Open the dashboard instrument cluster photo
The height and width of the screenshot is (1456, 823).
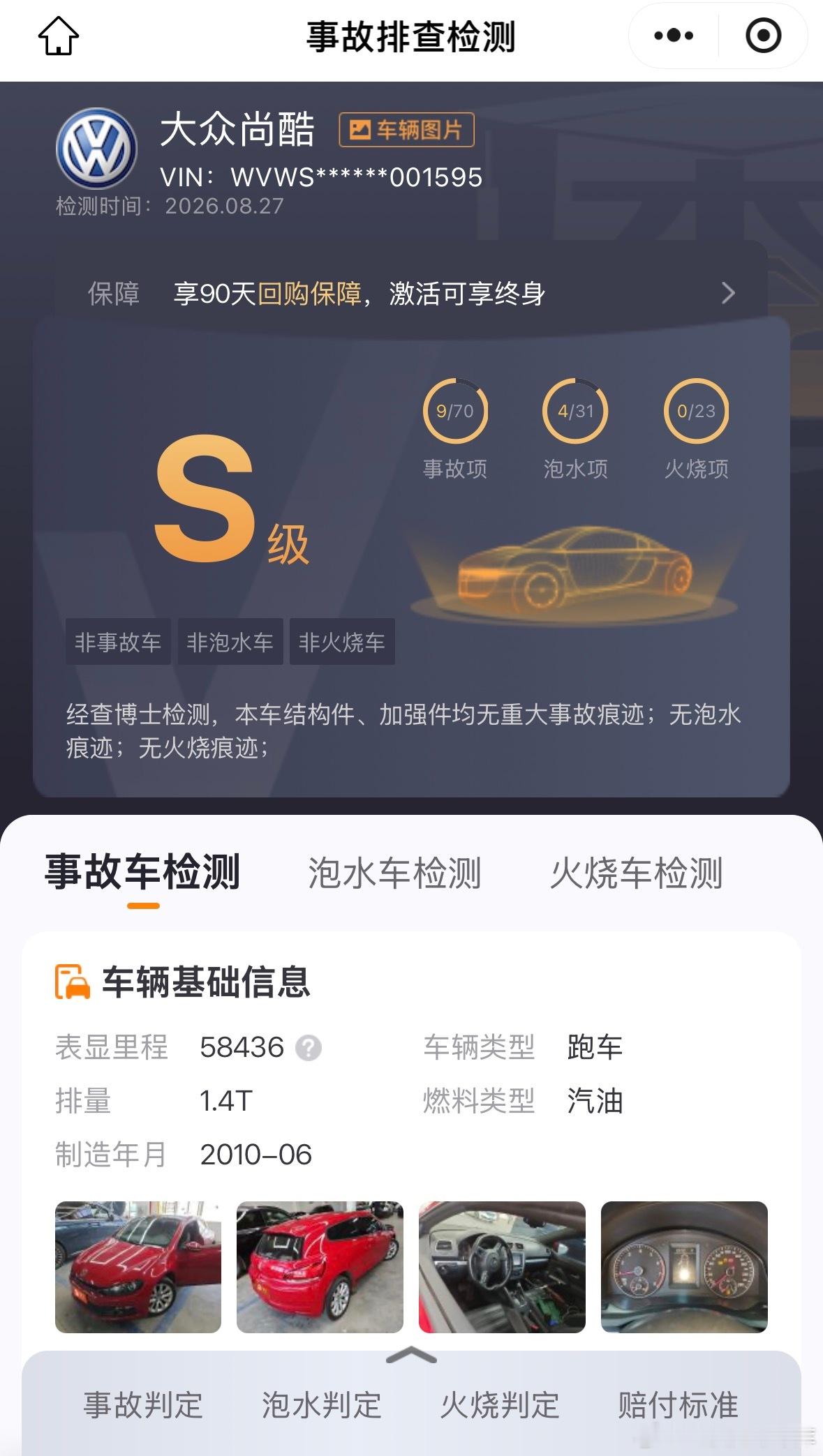tap(684, 1267)
